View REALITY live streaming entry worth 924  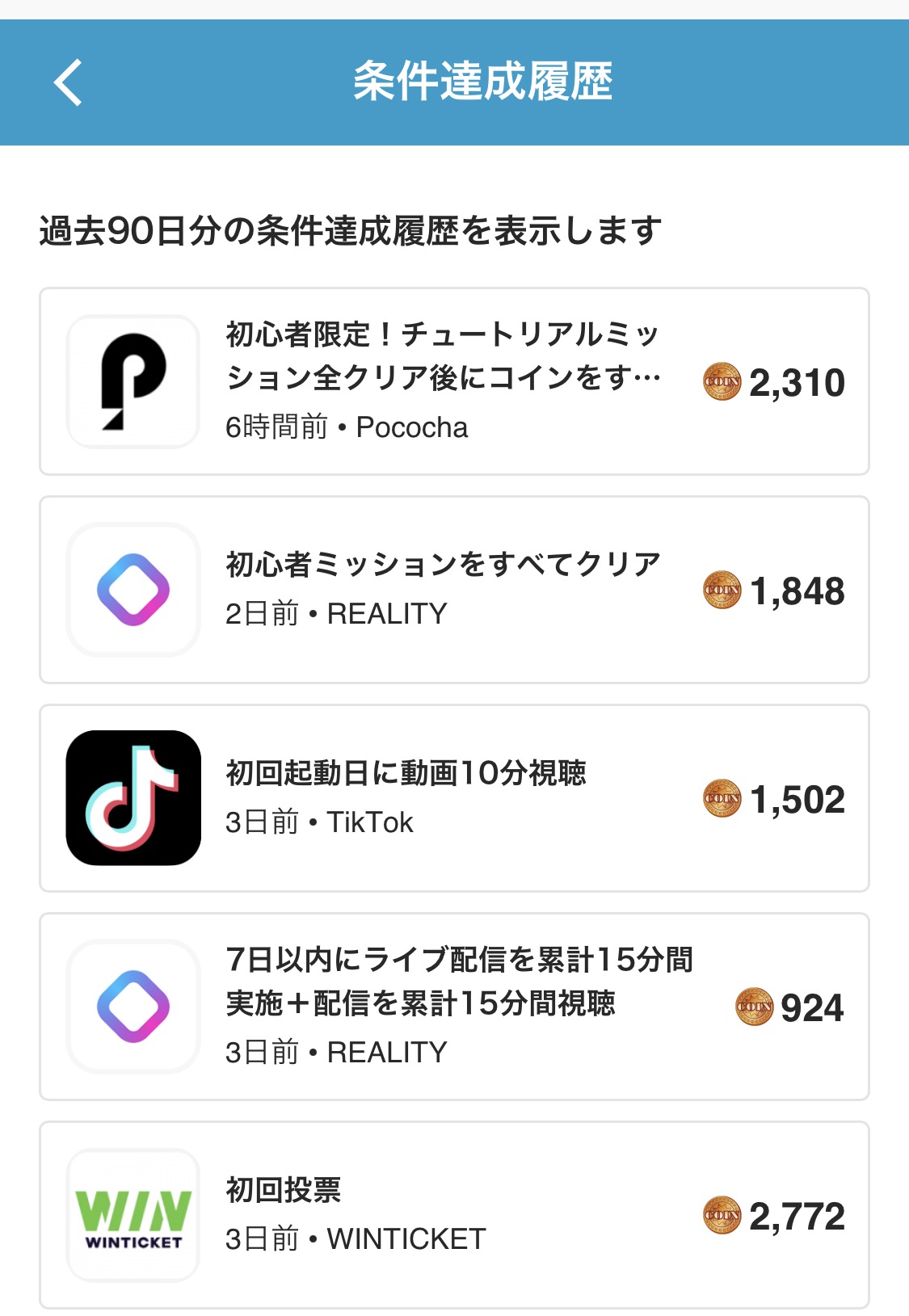tap(454, 1007)
